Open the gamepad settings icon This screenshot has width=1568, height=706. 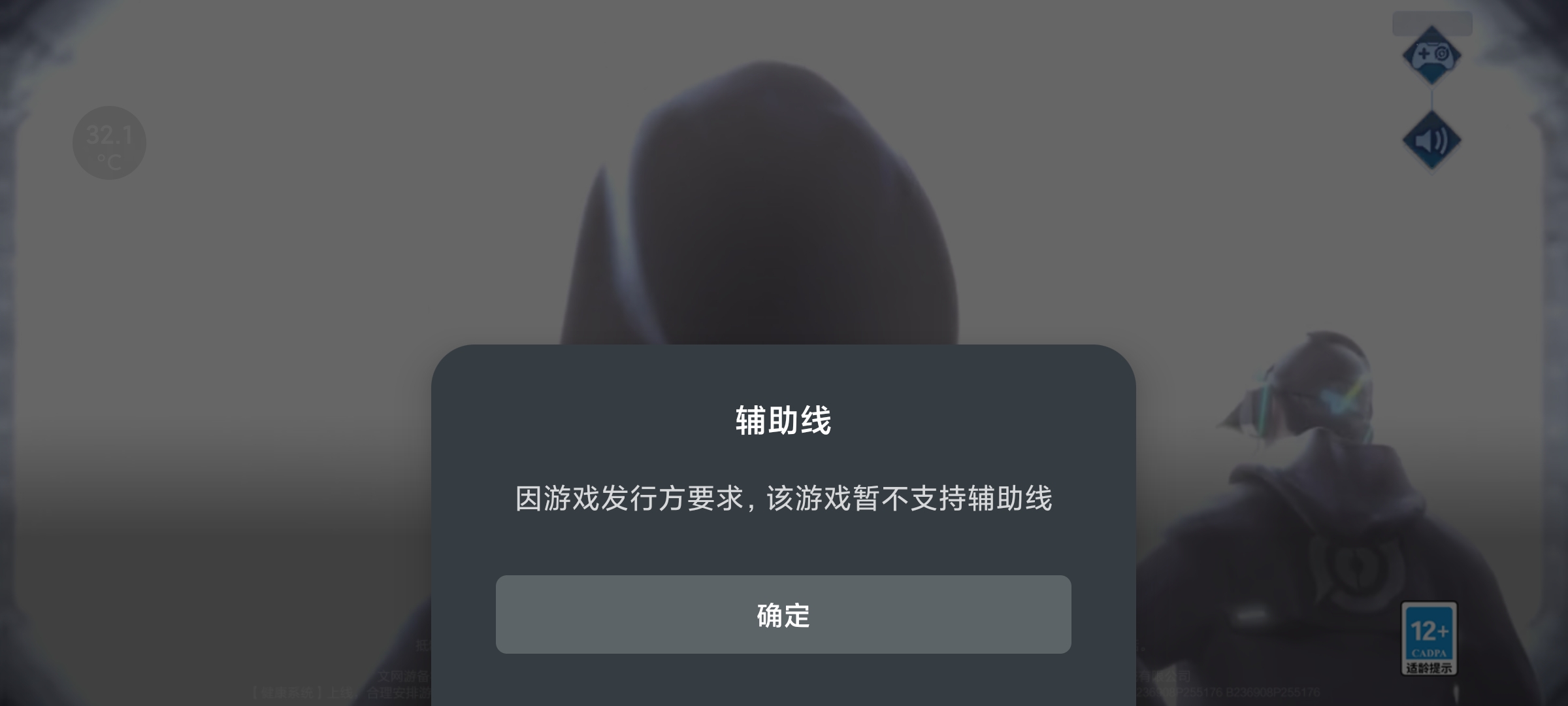(1431, 56)
